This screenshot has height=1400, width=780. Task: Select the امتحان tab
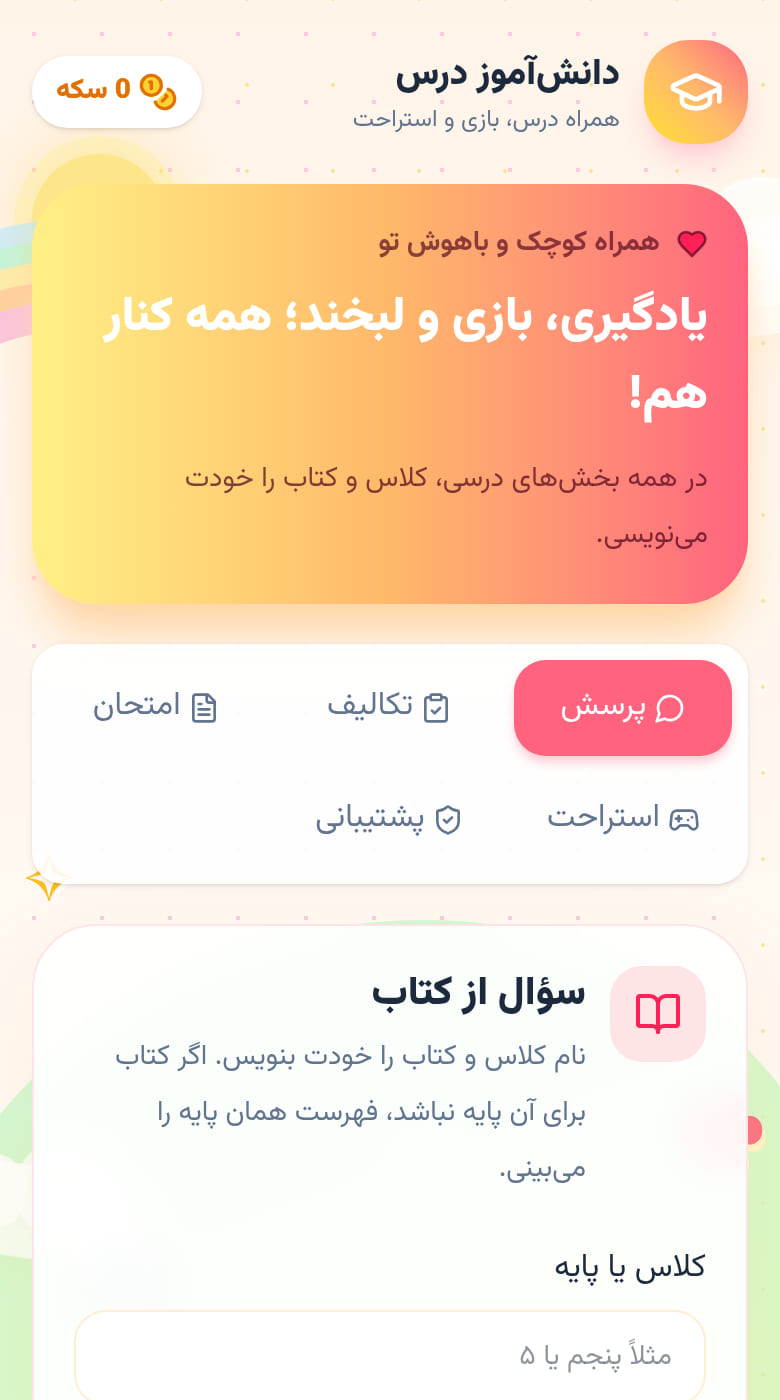[x=155, y=708]
